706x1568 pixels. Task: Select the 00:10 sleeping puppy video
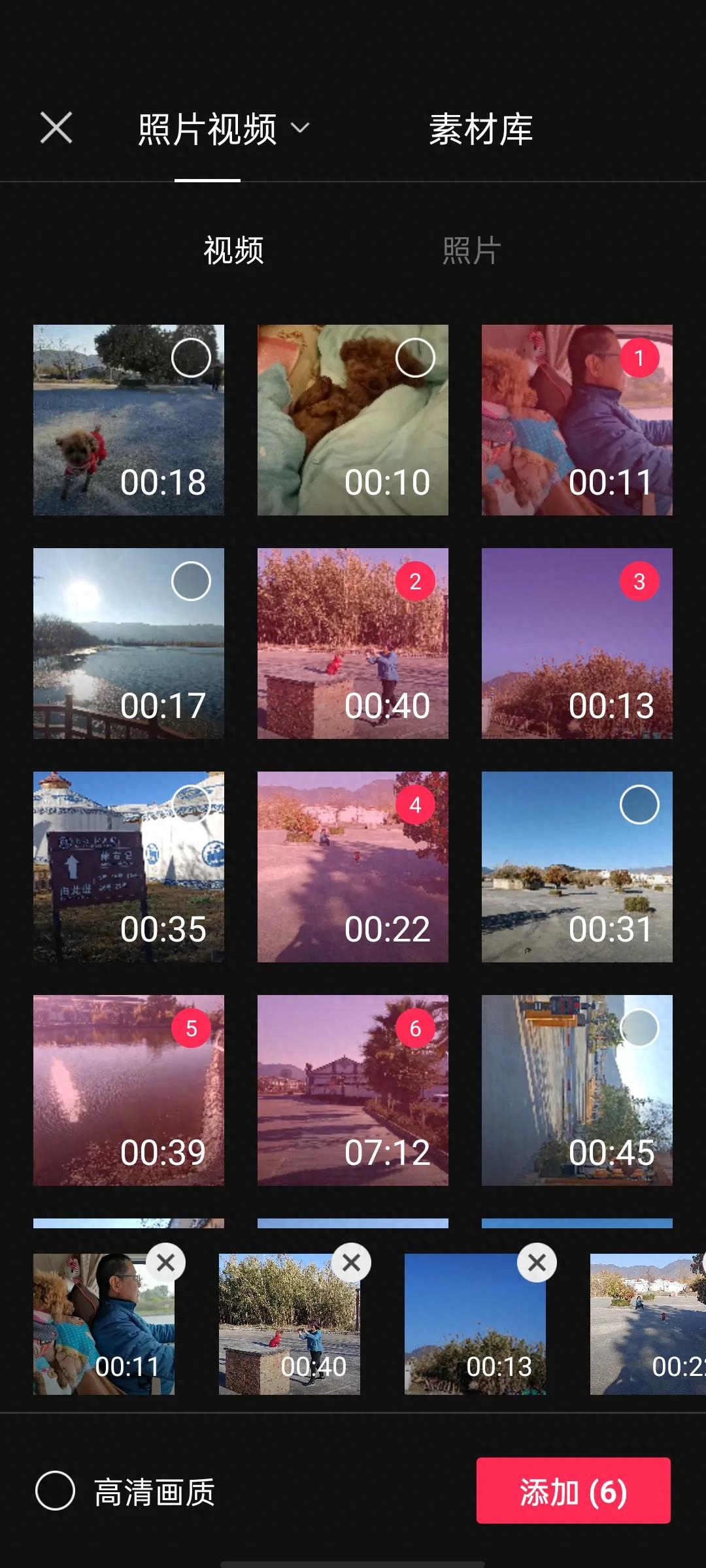(x=415, y=358)
